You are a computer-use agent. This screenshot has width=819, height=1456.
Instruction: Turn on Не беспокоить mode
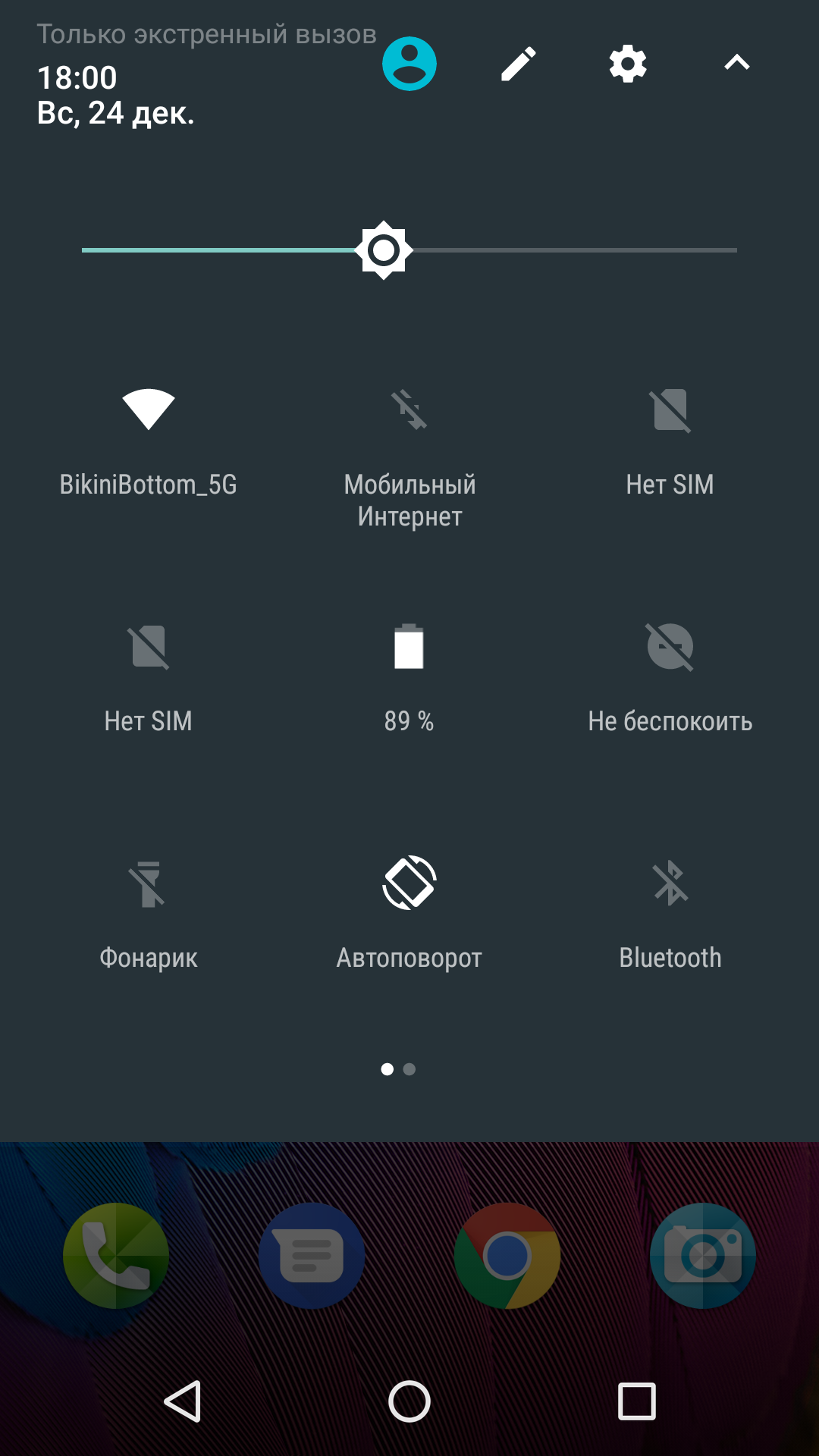pyautogui.click(x=670, y=647)
